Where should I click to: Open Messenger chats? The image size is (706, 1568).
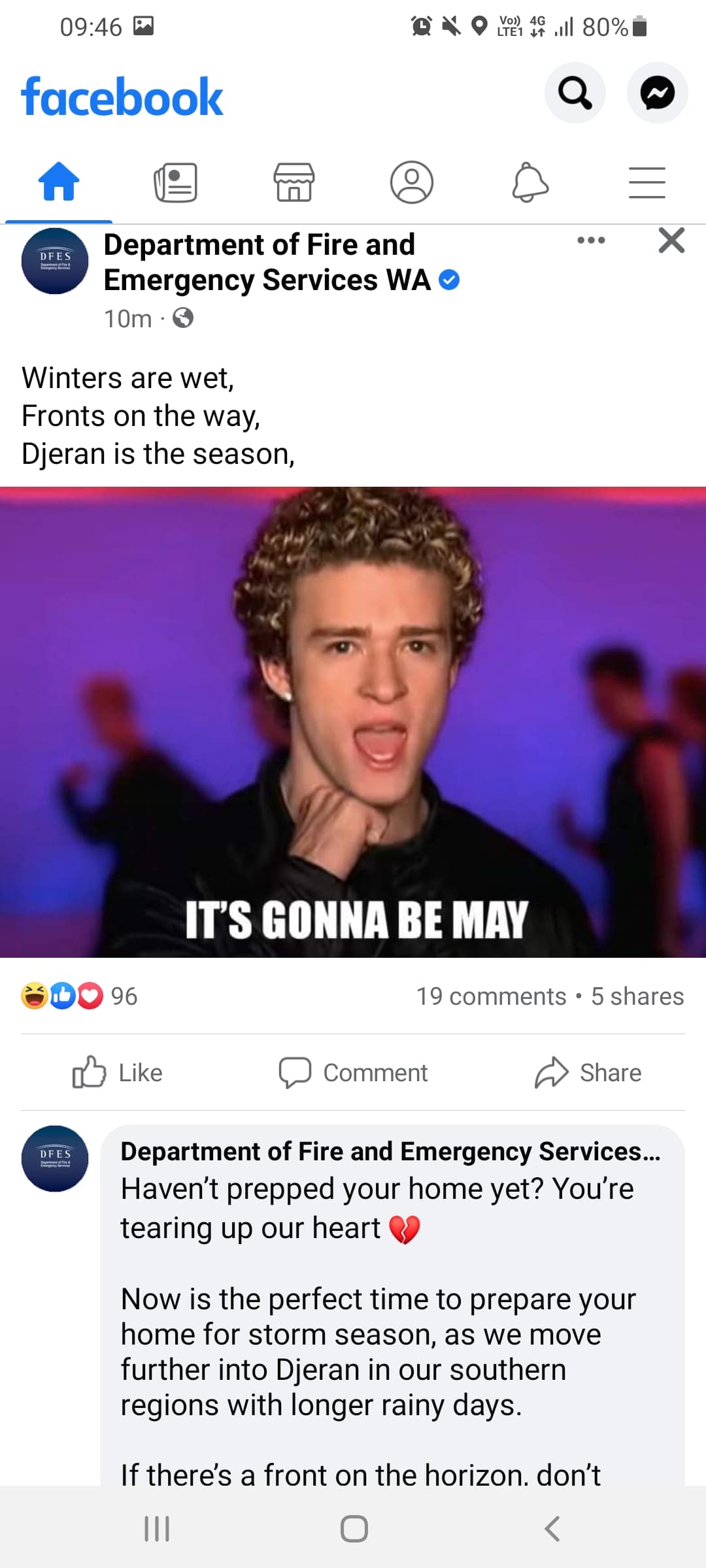click(657, 93)
